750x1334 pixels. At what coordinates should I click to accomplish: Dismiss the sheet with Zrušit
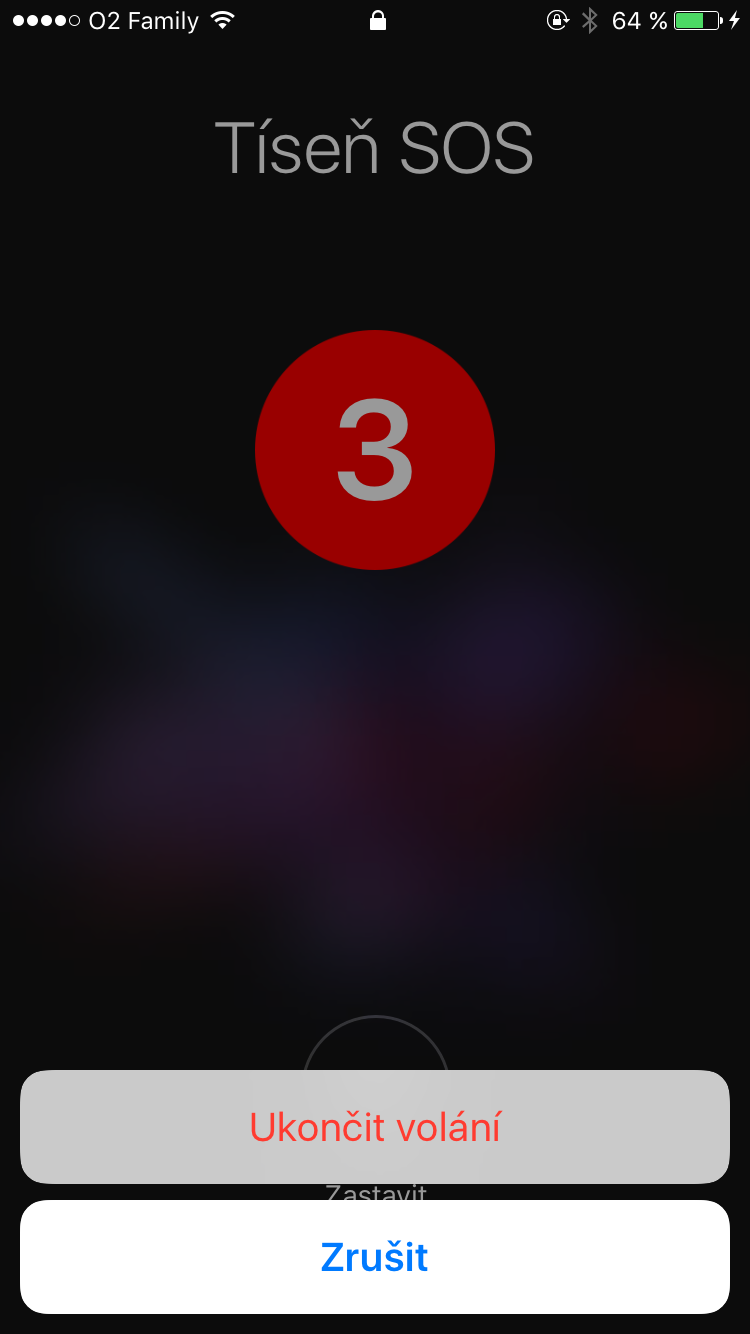pyautogui.click(x=375, y=1257)
